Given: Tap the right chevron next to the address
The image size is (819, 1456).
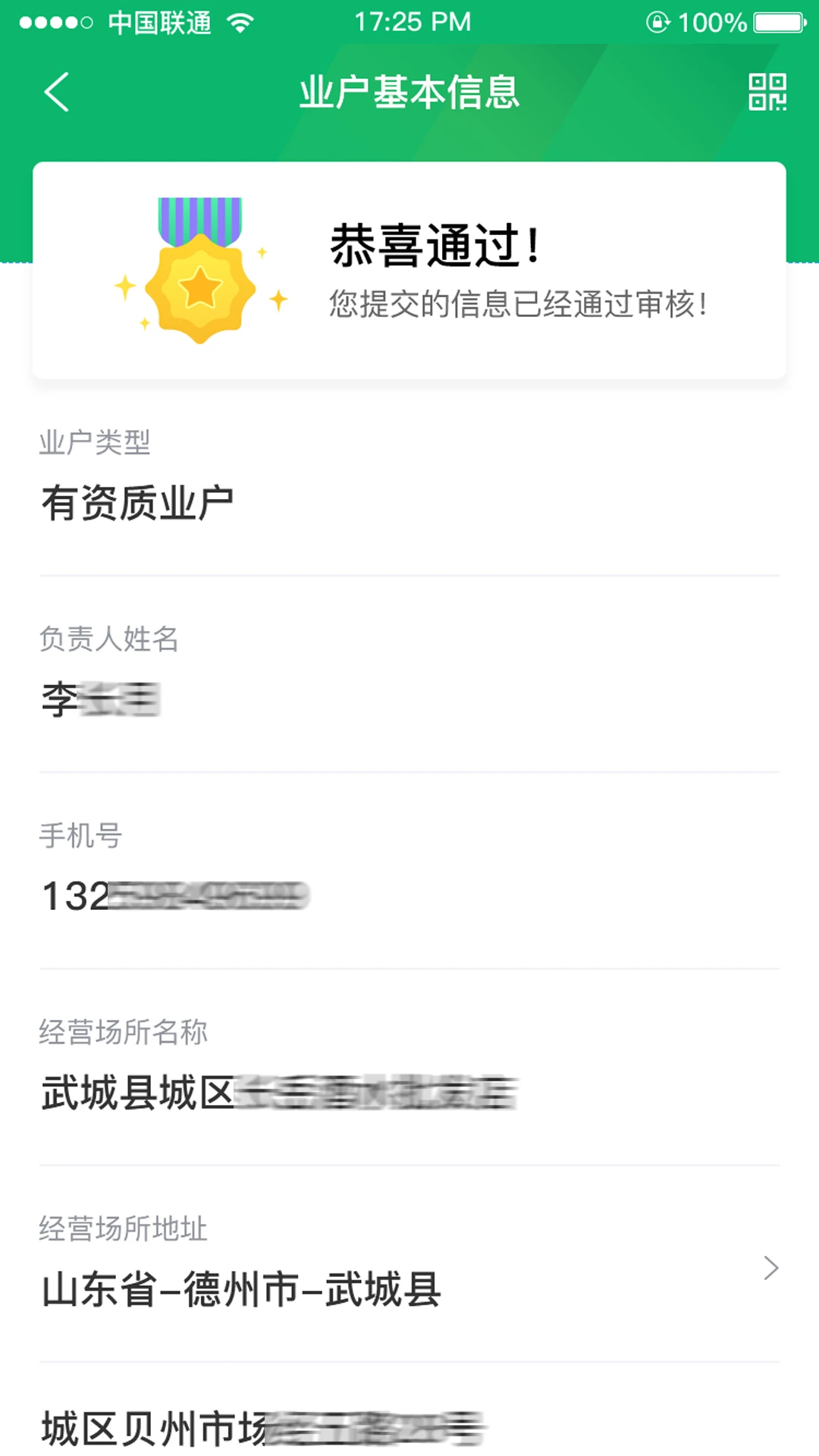Looking at the screenshot, I should pos(771,1268).
